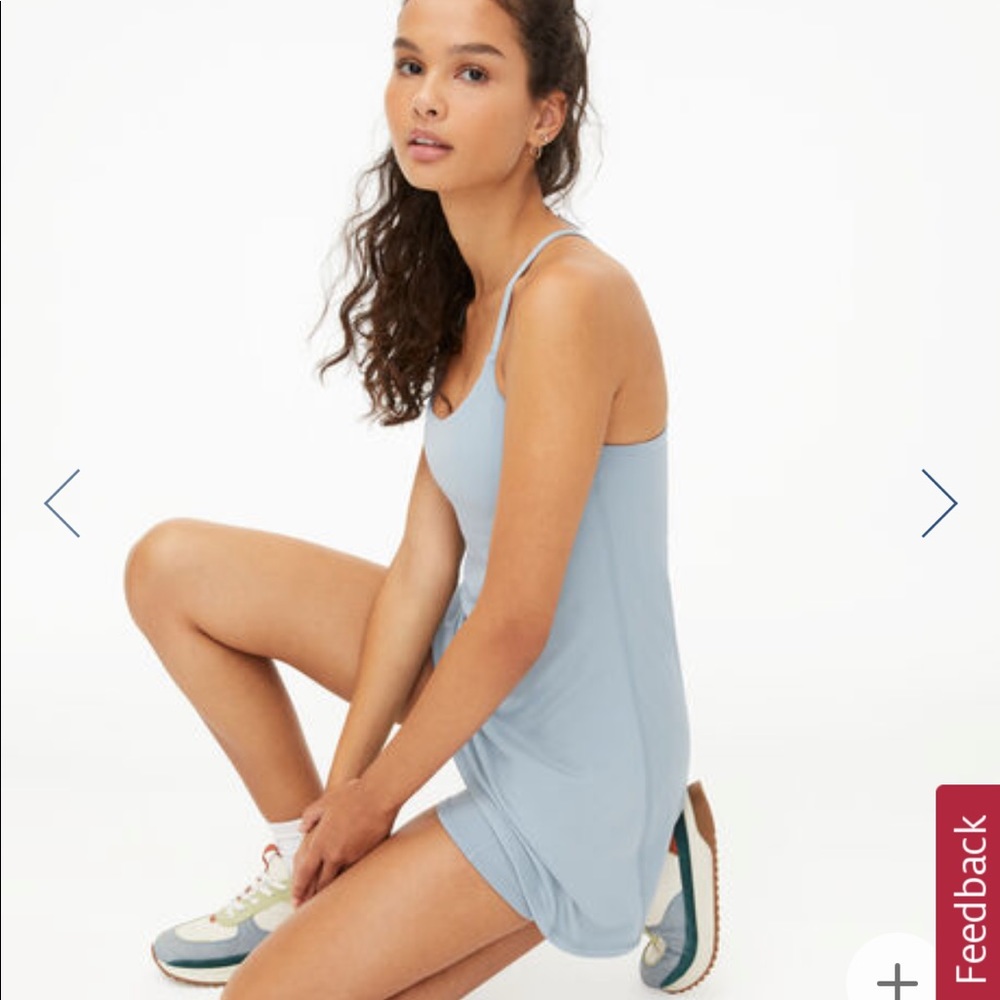Show the previous product photo
The image size is (1000, 1000).
tap(62, 503)
